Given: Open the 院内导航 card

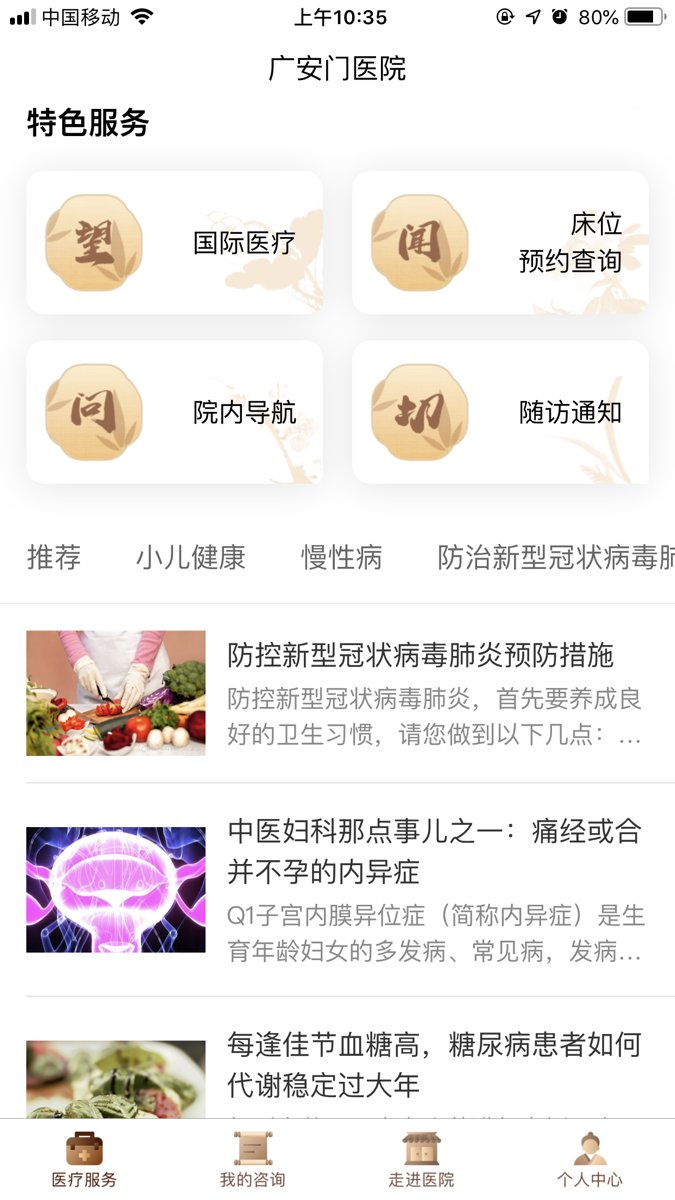Looking at the screenshot, I should (x=175, y=412).
